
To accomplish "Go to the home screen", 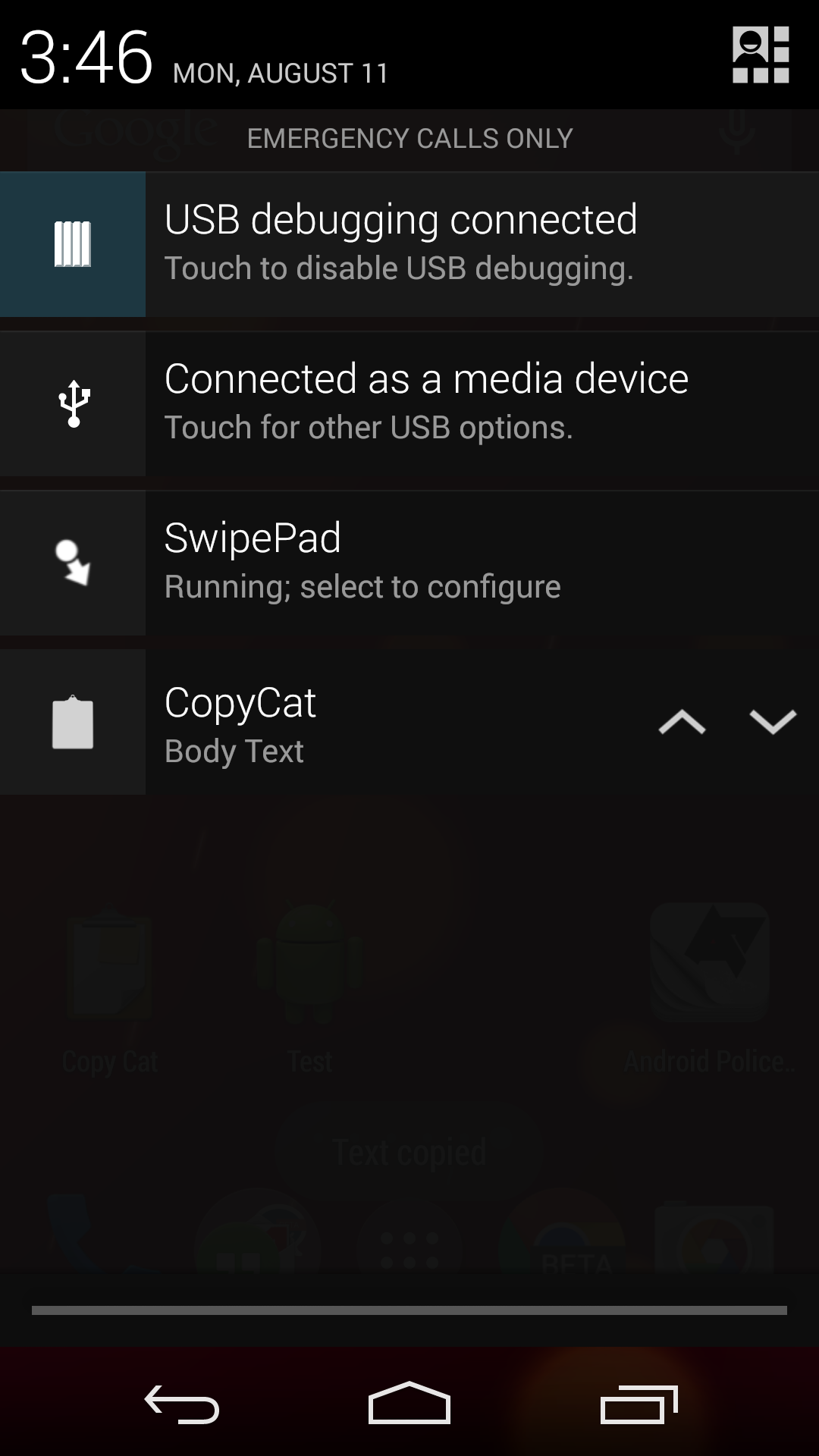I will point(409,1404).
